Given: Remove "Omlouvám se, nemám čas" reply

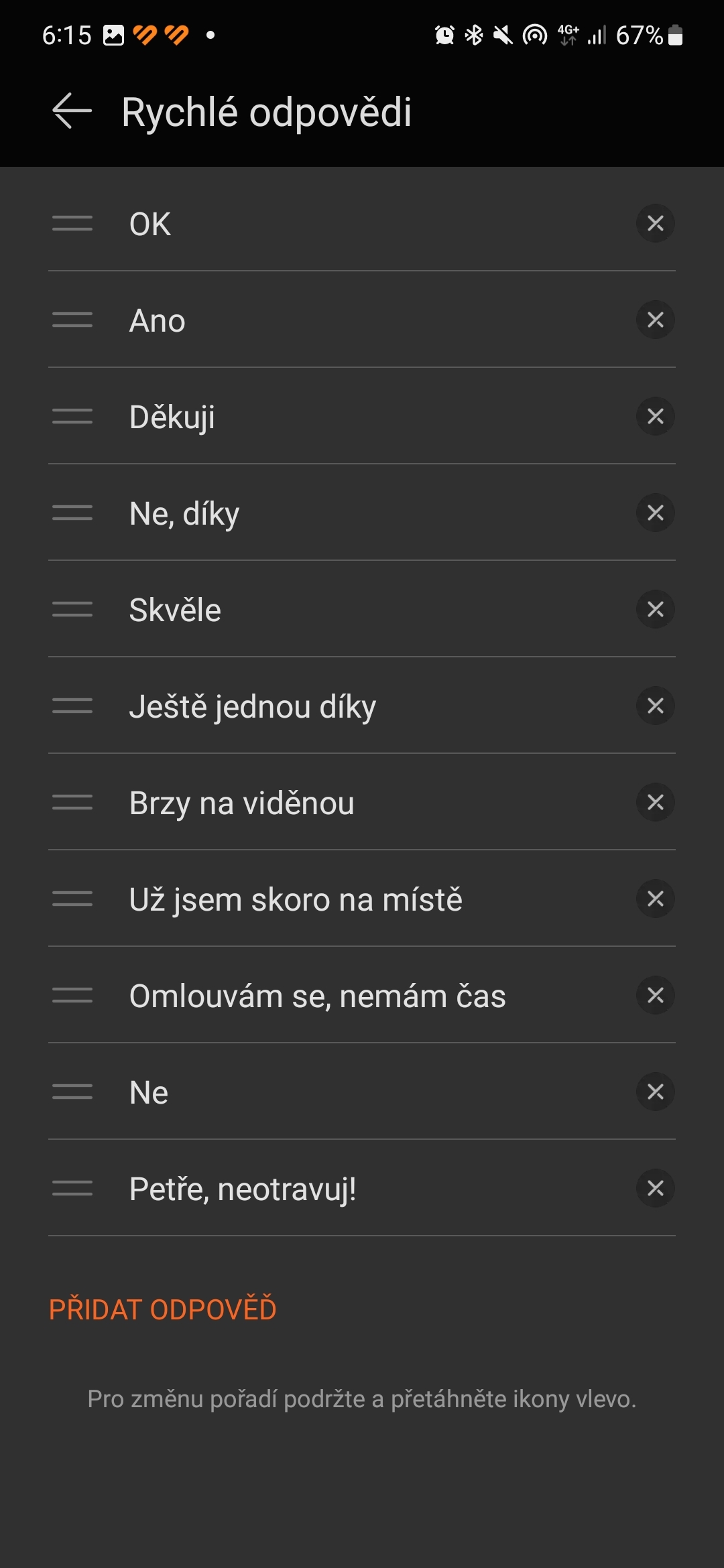Looking at the screenshot, I should point(655,995).
